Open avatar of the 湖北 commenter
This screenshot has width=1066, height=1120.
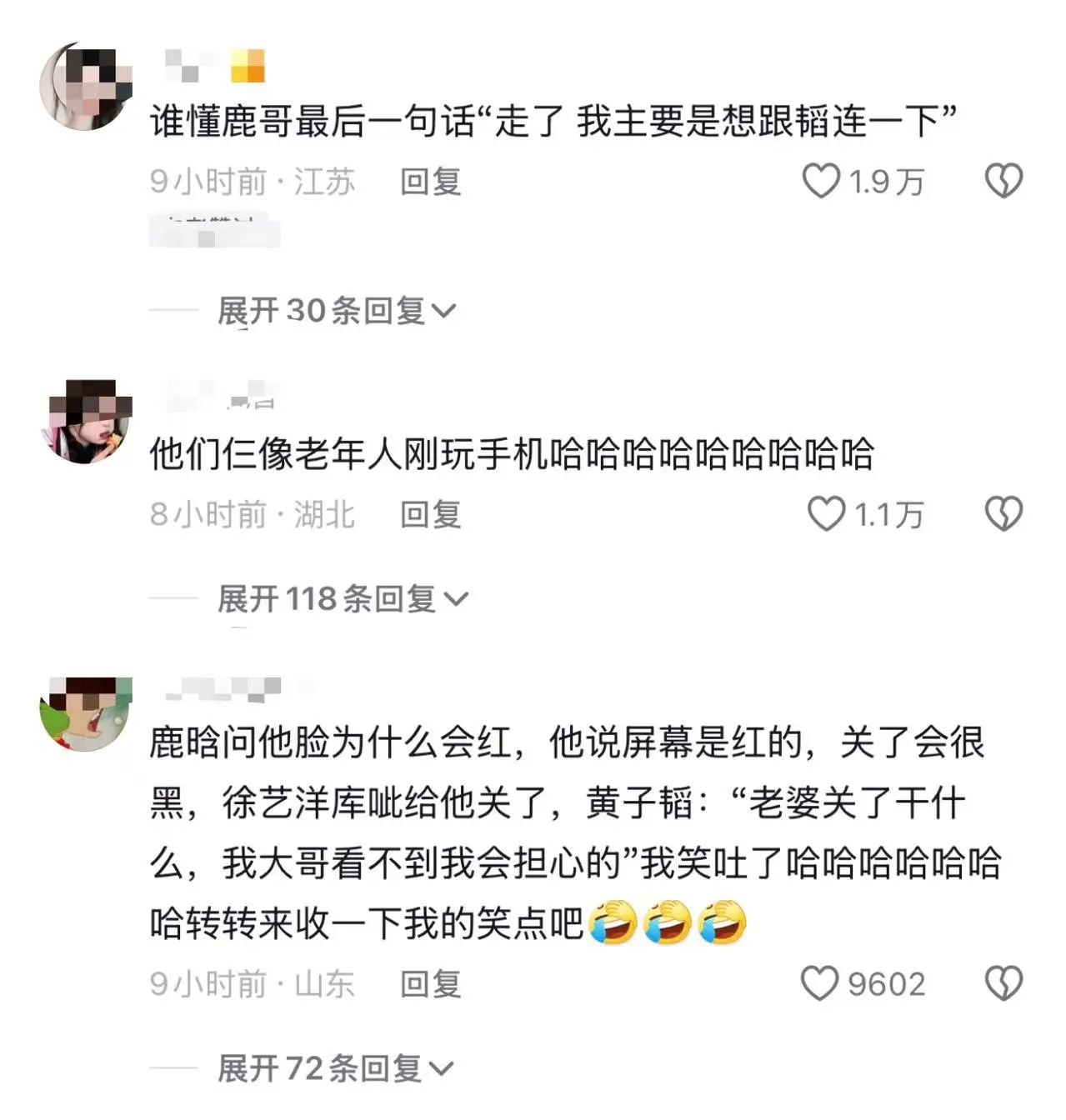click(86, 421)
